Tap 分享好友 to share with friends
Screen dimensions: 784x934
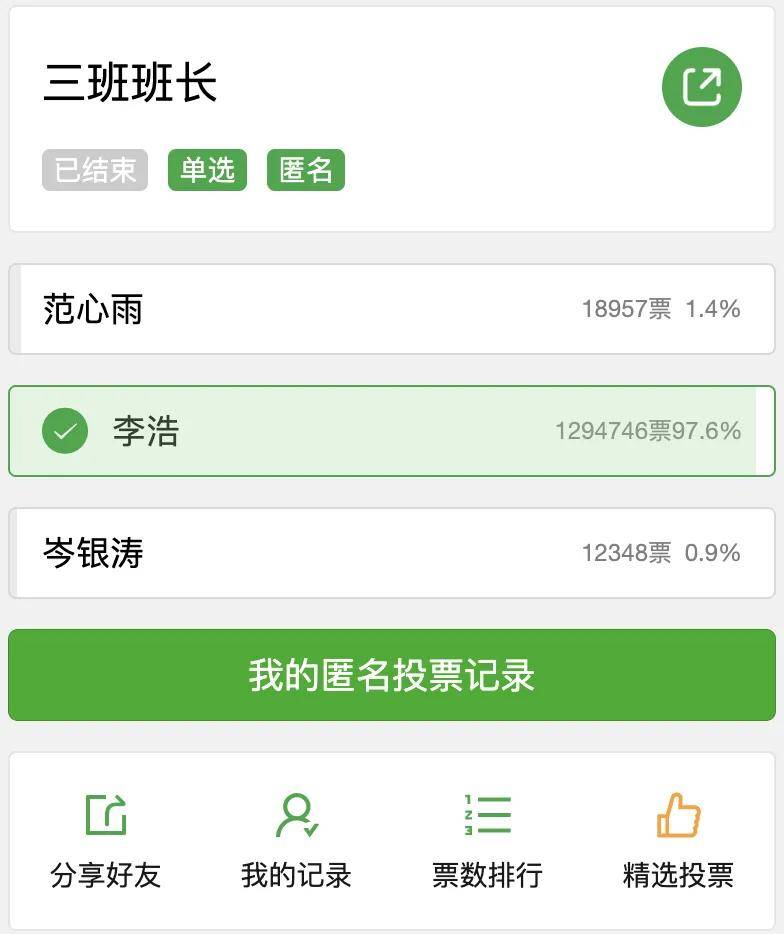(106, 840)
